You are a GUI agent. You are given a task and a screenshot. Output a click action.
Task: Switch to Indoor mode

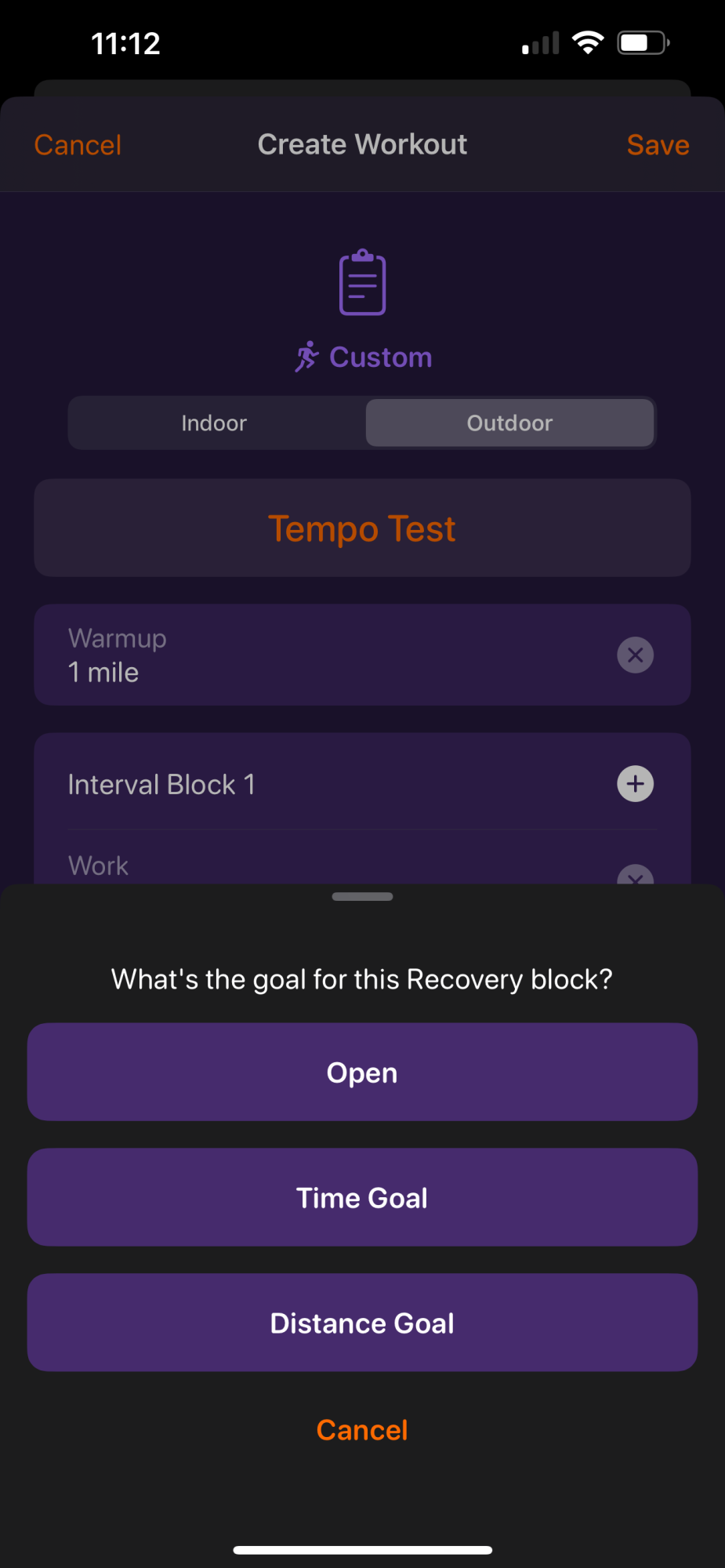point(214,423)
